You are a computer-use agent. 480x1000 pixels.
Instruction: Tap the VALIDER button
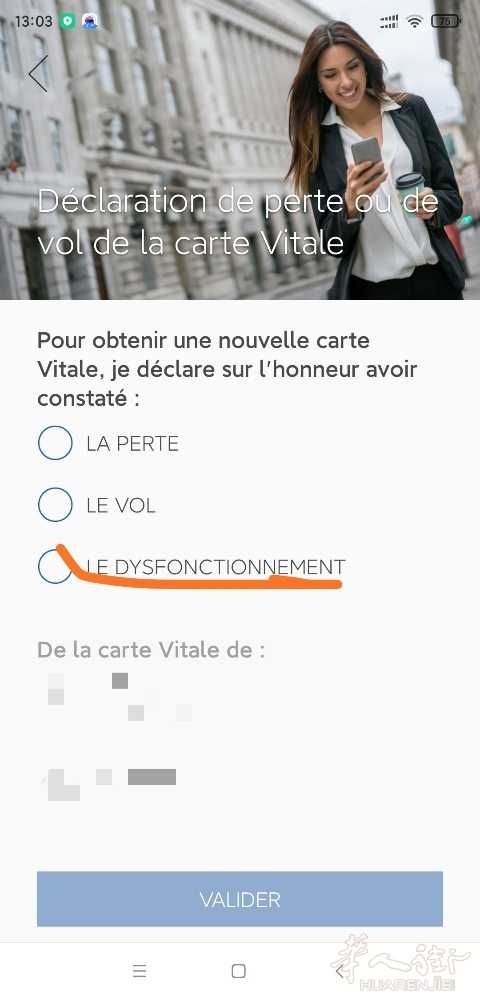[240, 899]
